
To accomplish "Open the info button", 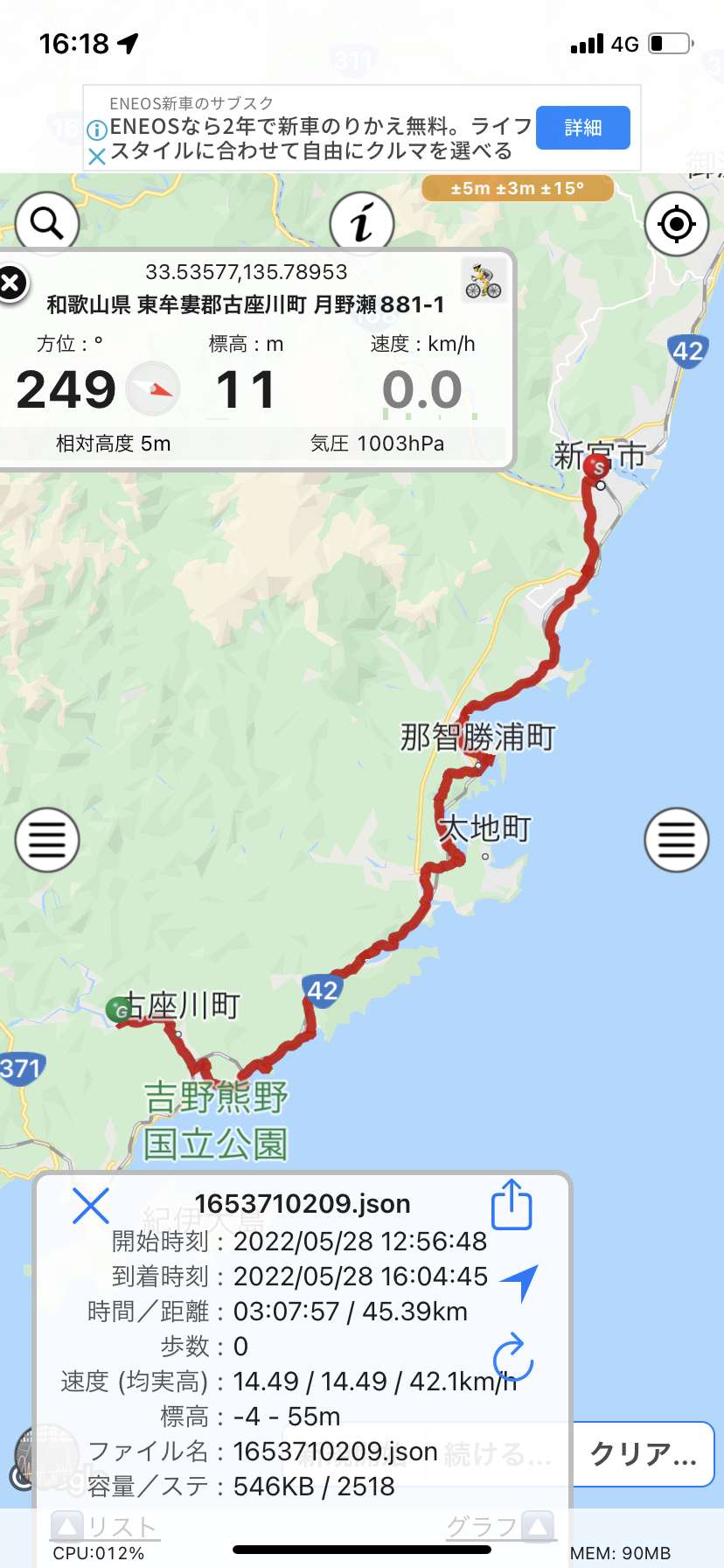I will pyautogui.click(x=361, y=223).
